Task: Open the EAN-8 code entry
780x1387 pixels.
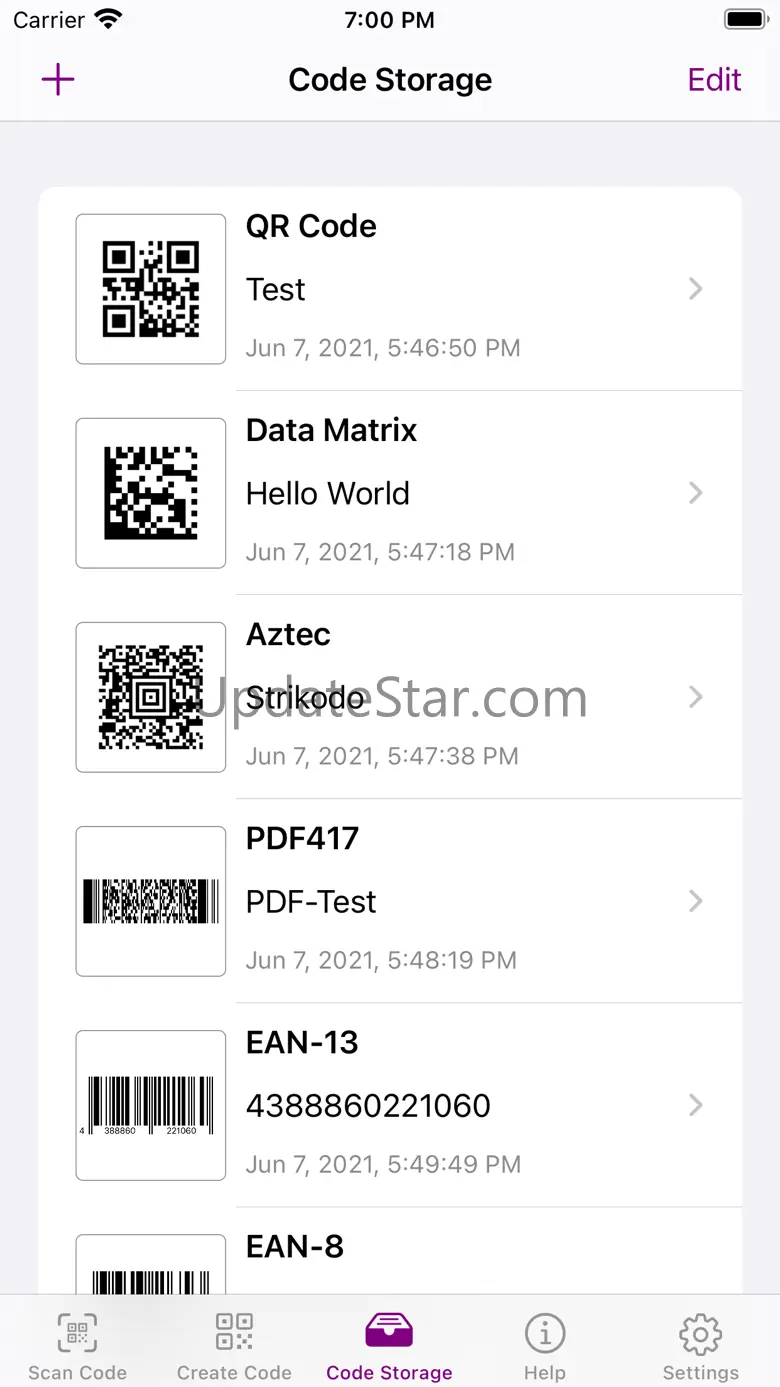Action: 390,1262
